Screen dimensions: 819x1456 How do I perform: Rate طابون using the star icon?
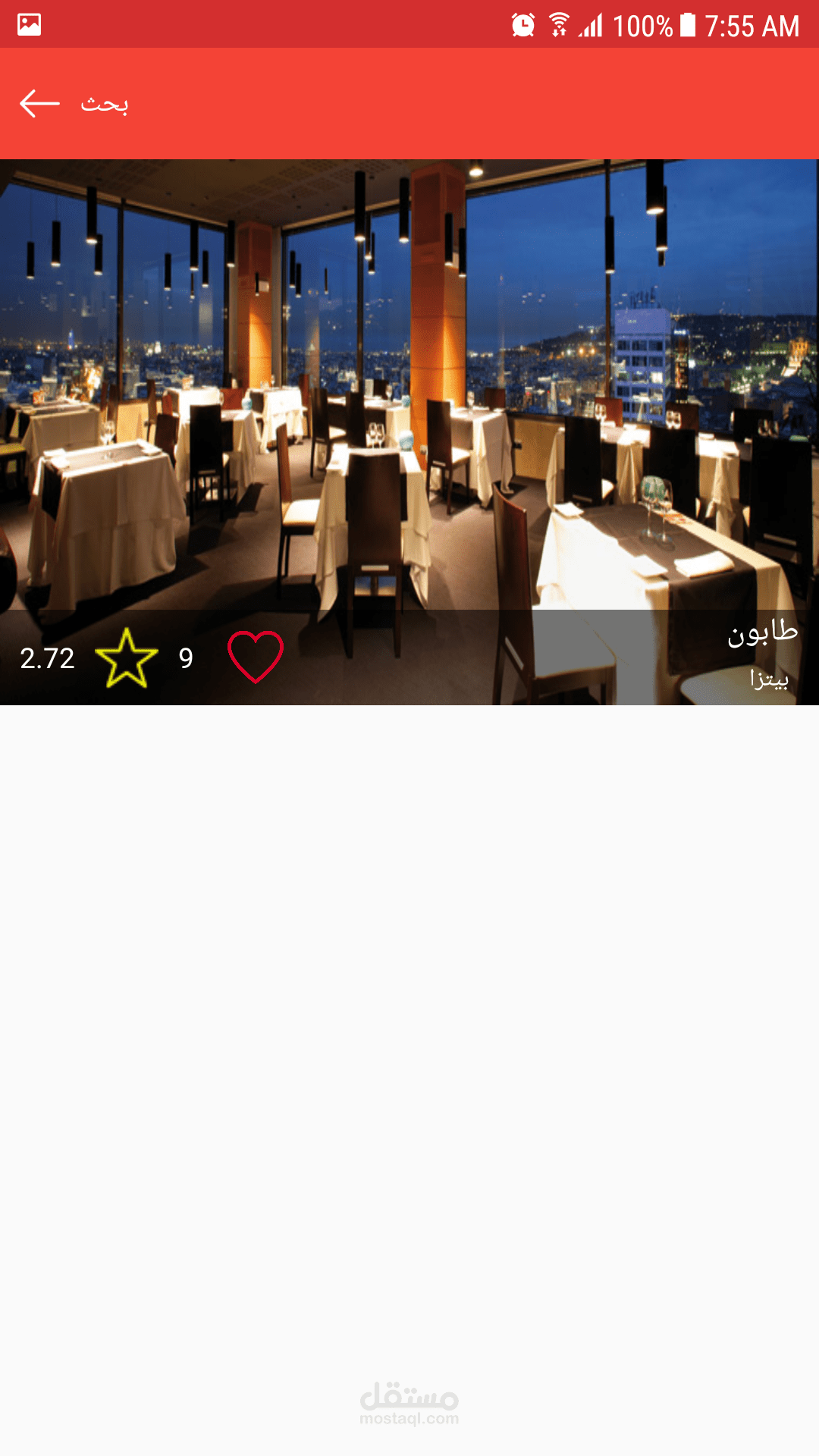(127, 658)
